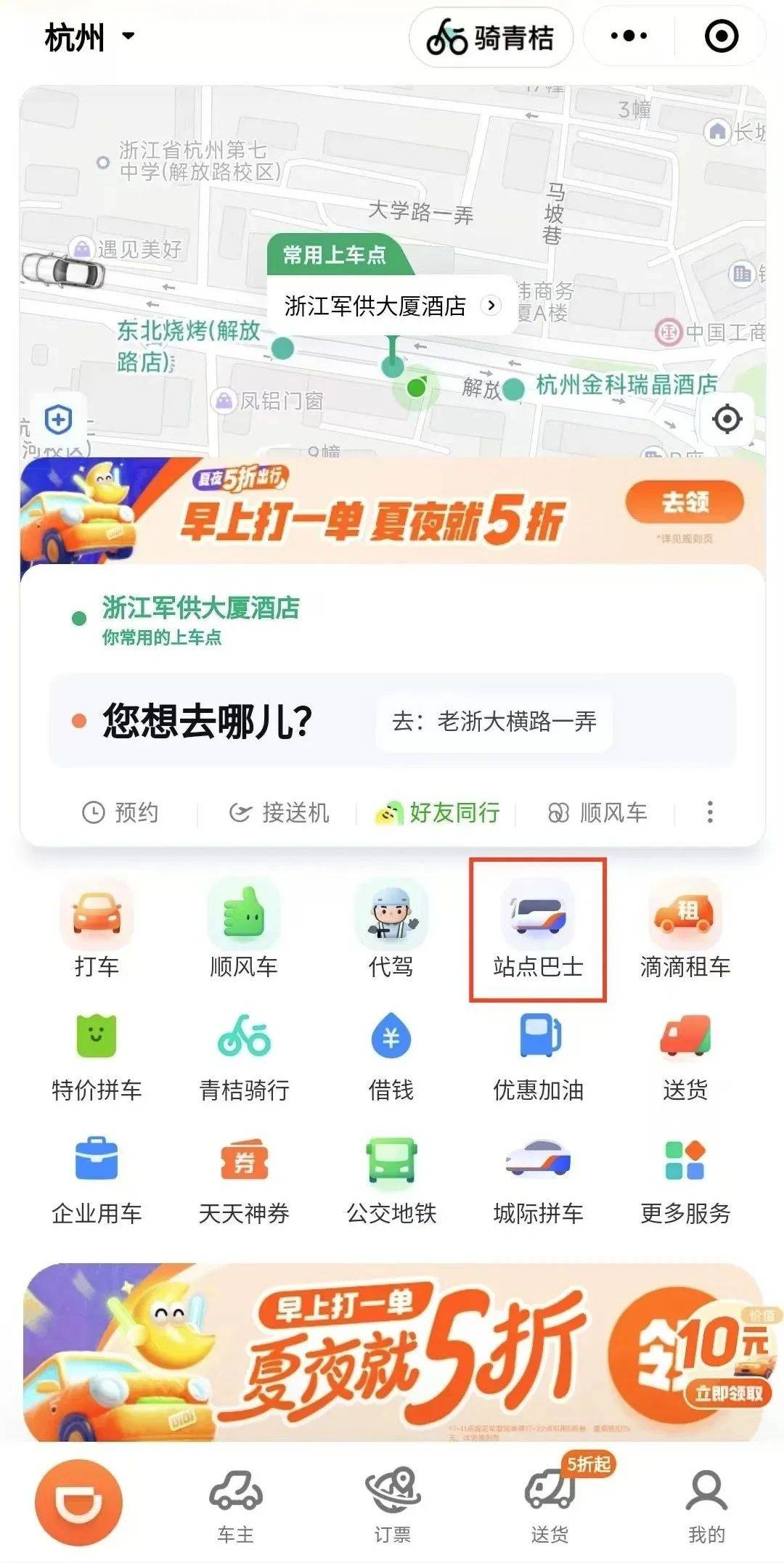Open 更多服务 for more services
This screenshot has width=784, height=1563.
pyautogui.click(x=685, y=1178)
